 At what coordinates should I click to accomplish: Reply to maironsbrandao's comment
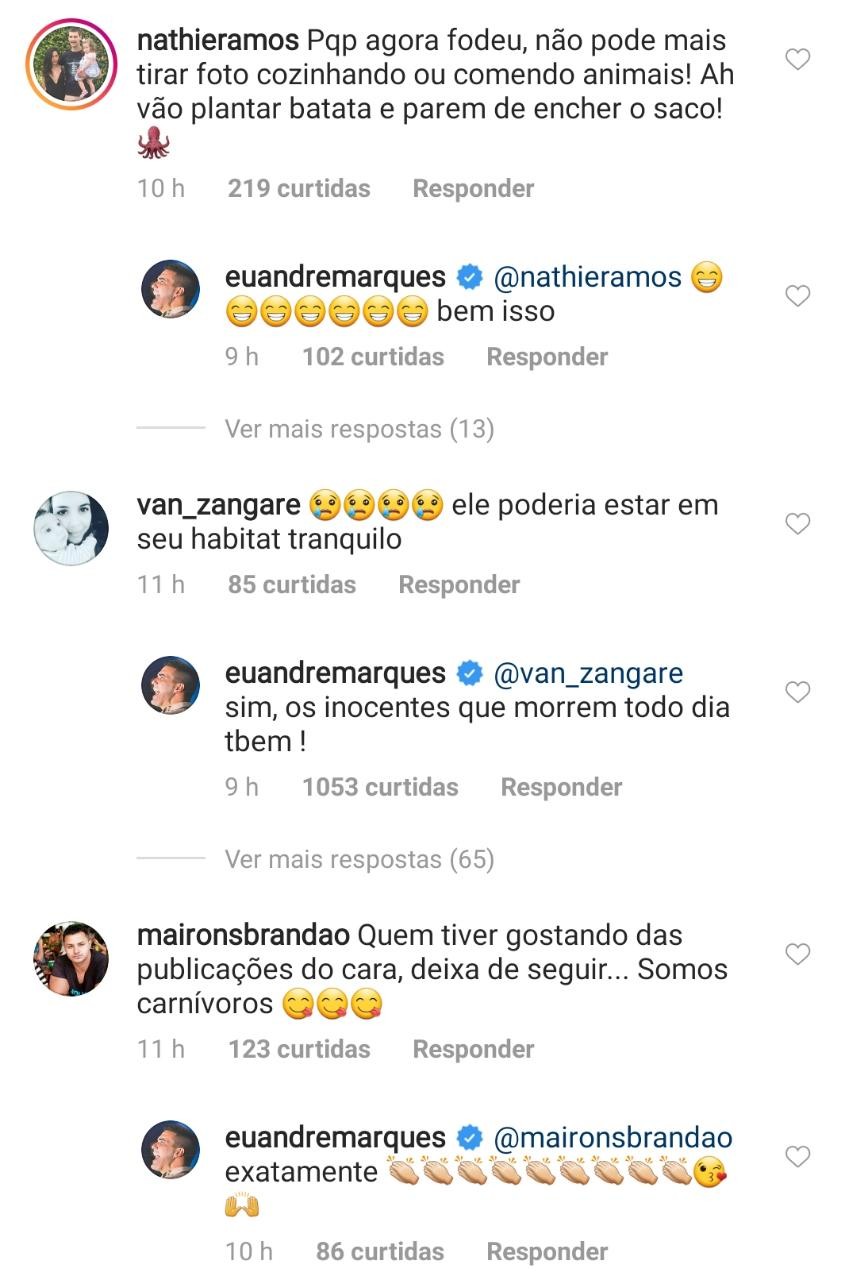coord(473,1049)
